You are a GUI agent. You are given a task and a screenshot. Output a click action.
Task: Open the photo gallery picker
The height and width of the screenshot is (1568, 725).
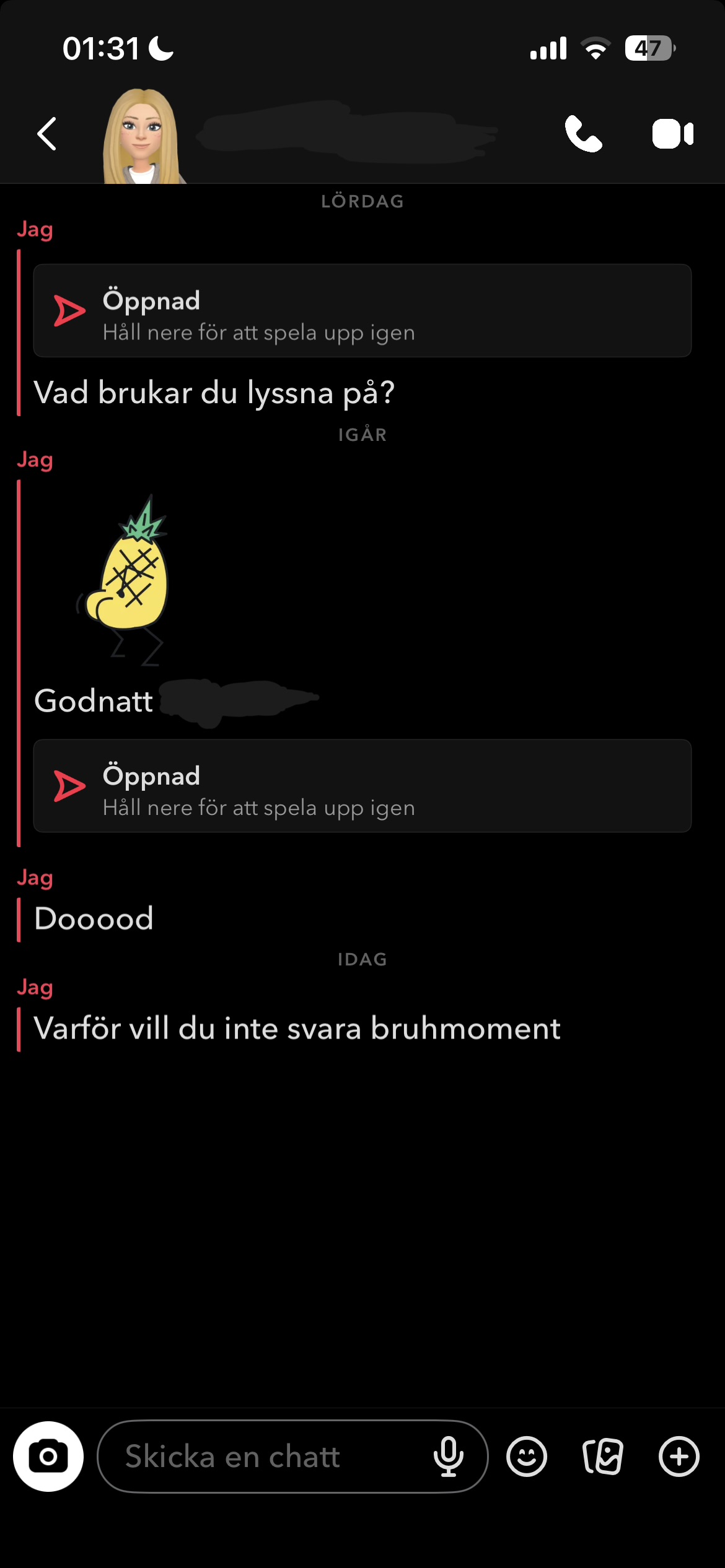[602, 1457]
